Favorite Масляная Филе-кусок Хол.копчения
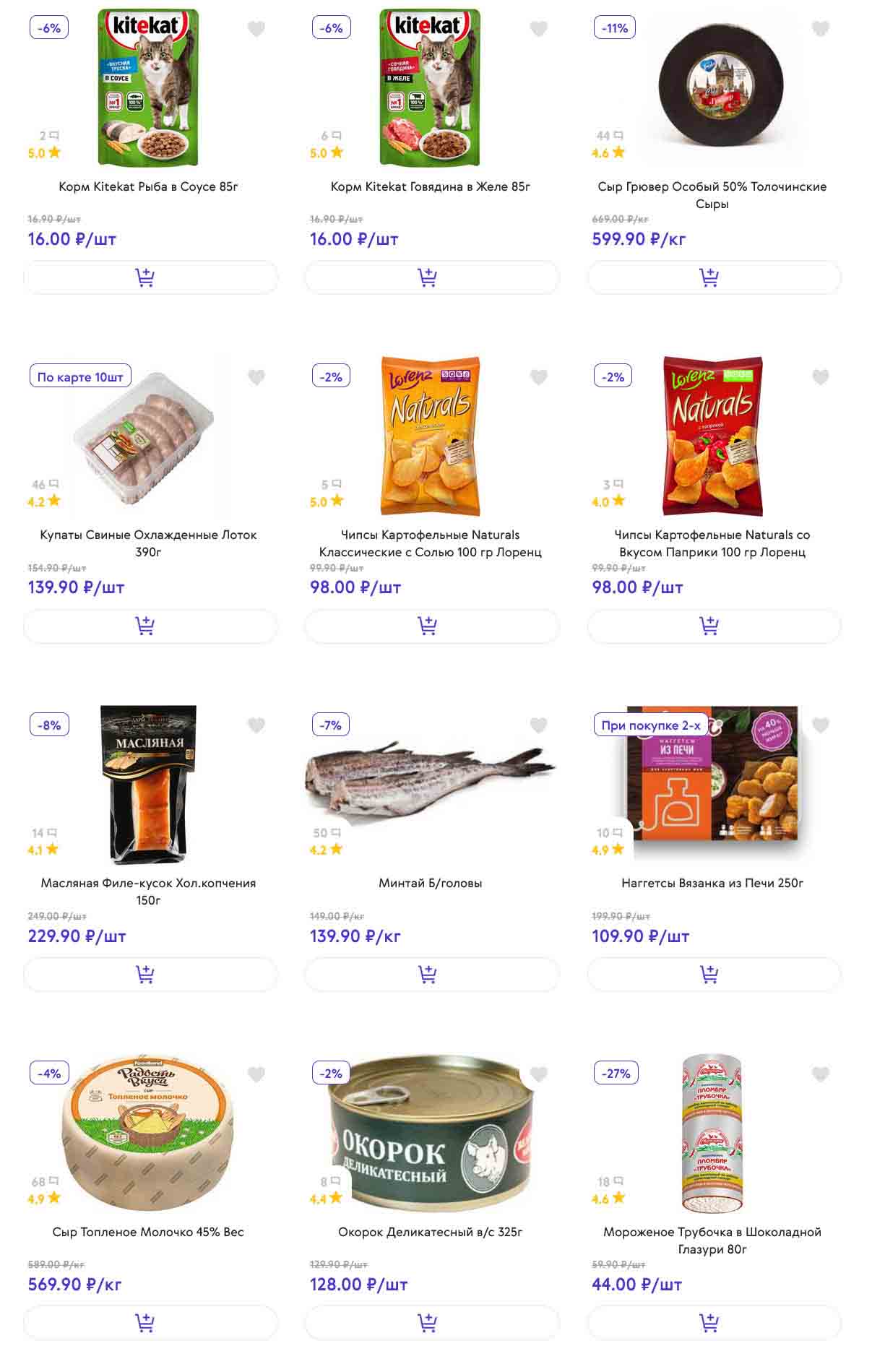This screenshot has height=1372, width=872. coord(256,725)
